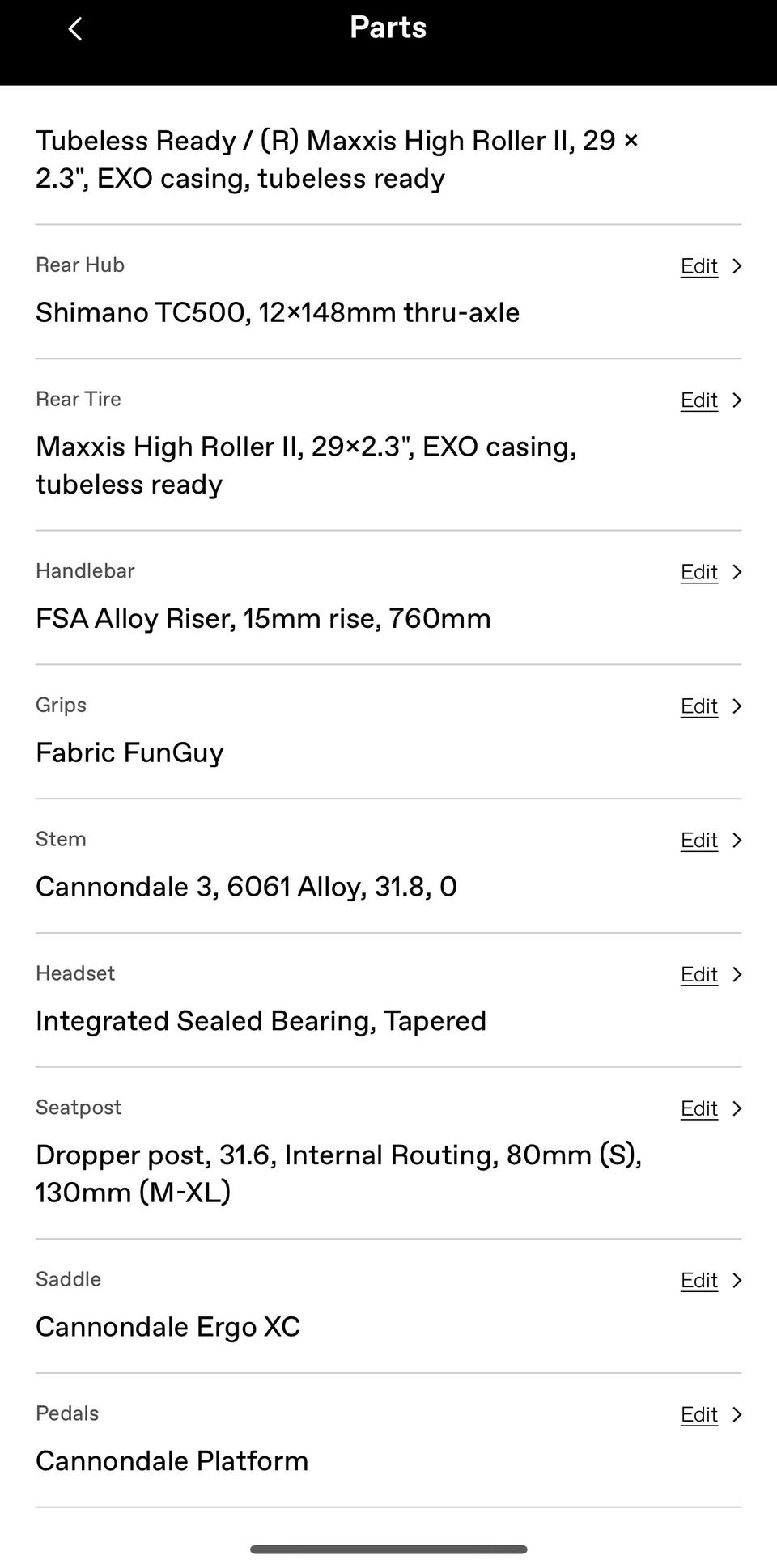
Task: Edit the Rear Hub part
Action: [699, 266]
